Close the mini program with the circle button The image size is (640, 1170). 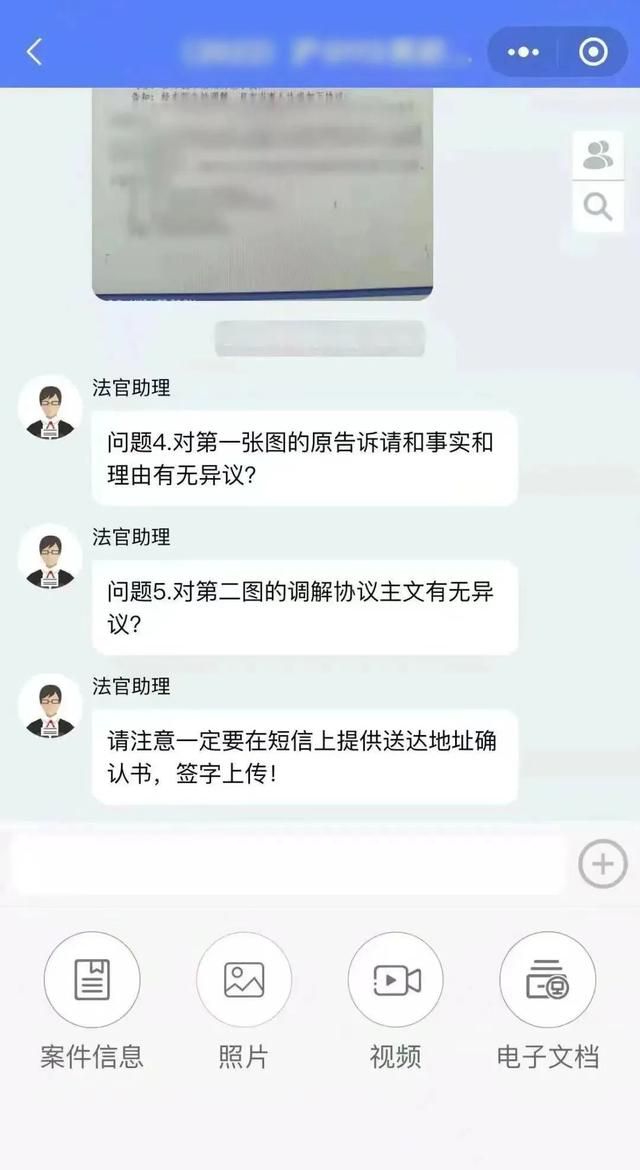[x=593, y=52]
